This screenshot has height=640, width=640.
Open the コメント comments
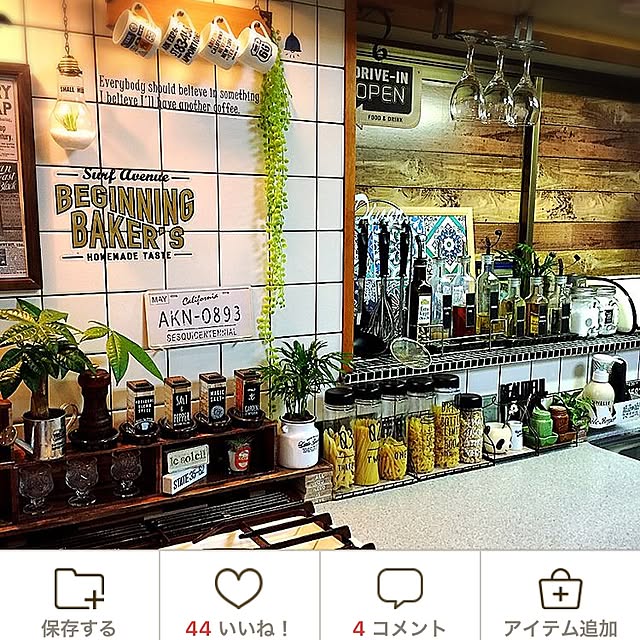click(x=399, y=600)
